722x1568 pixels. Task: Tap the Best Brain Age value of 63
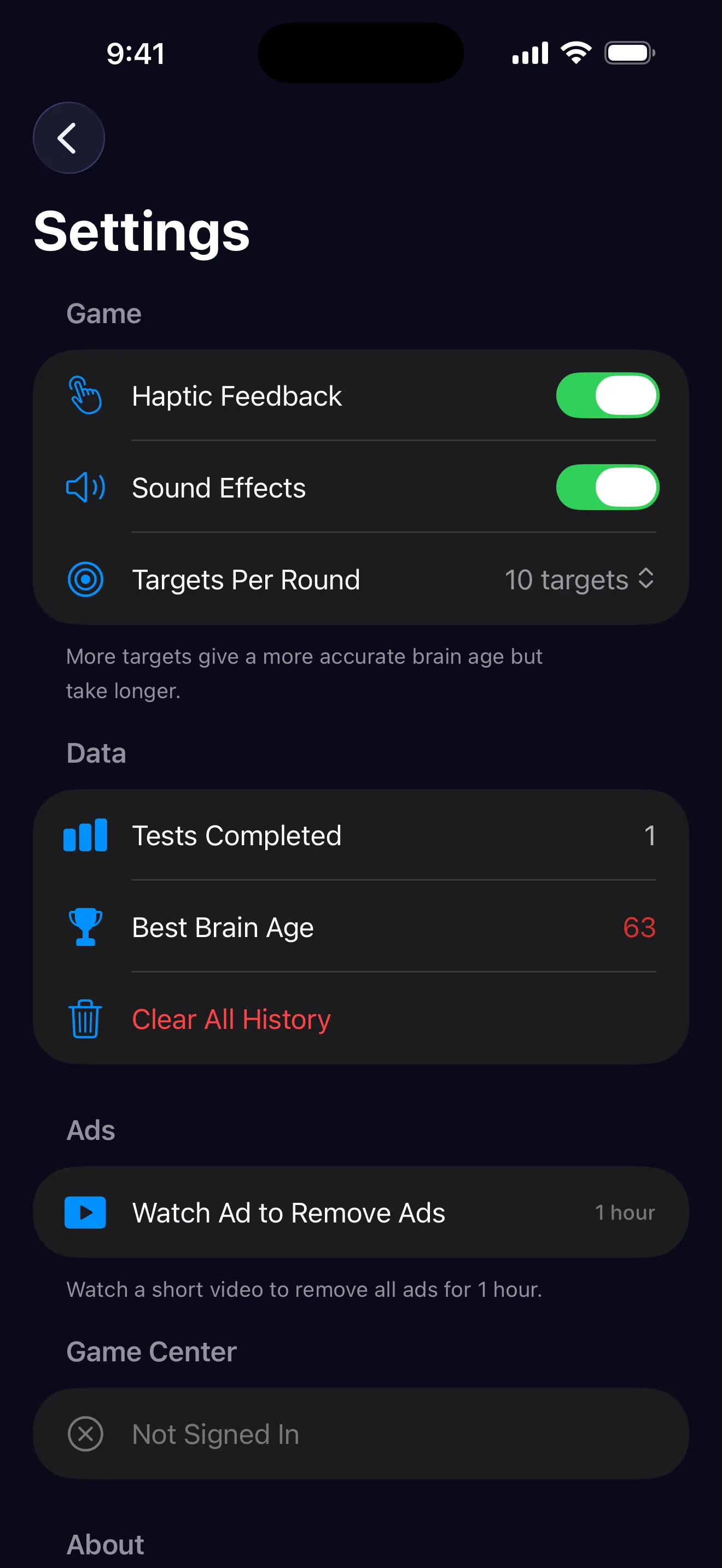point(639,927)
